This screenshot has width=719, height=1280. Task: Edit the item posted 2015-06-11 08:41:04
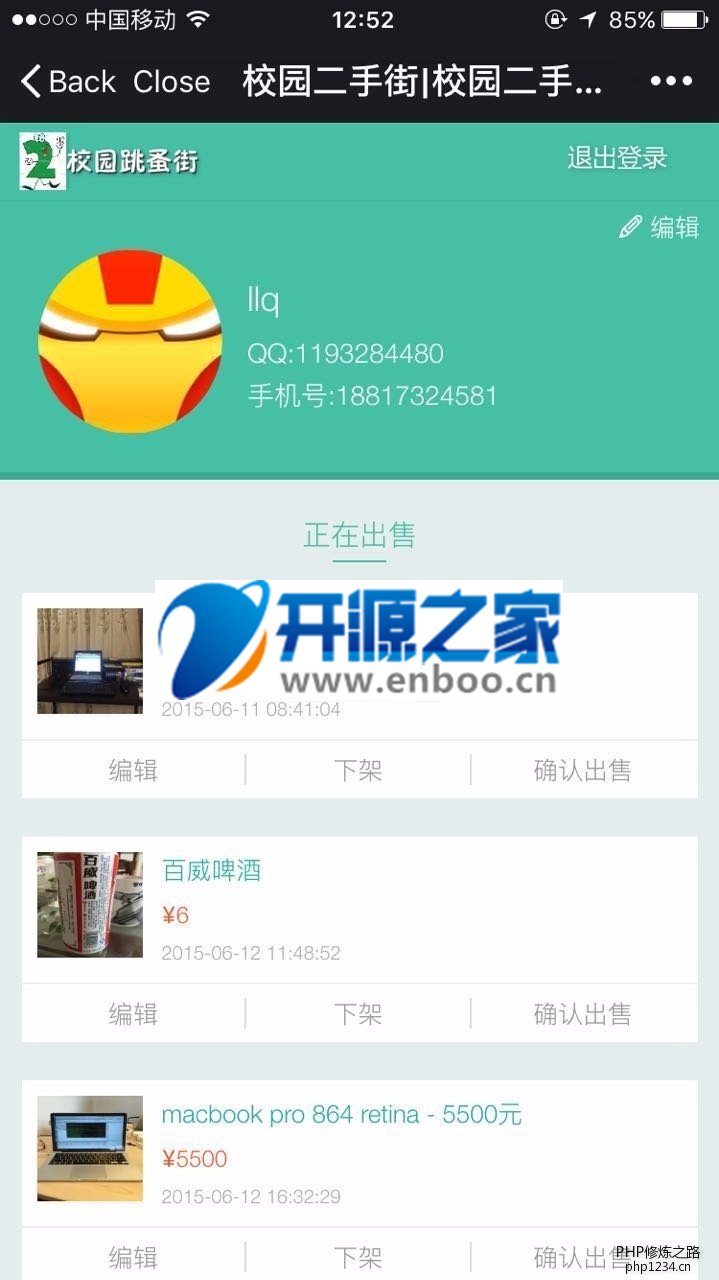tap(133, 770)
